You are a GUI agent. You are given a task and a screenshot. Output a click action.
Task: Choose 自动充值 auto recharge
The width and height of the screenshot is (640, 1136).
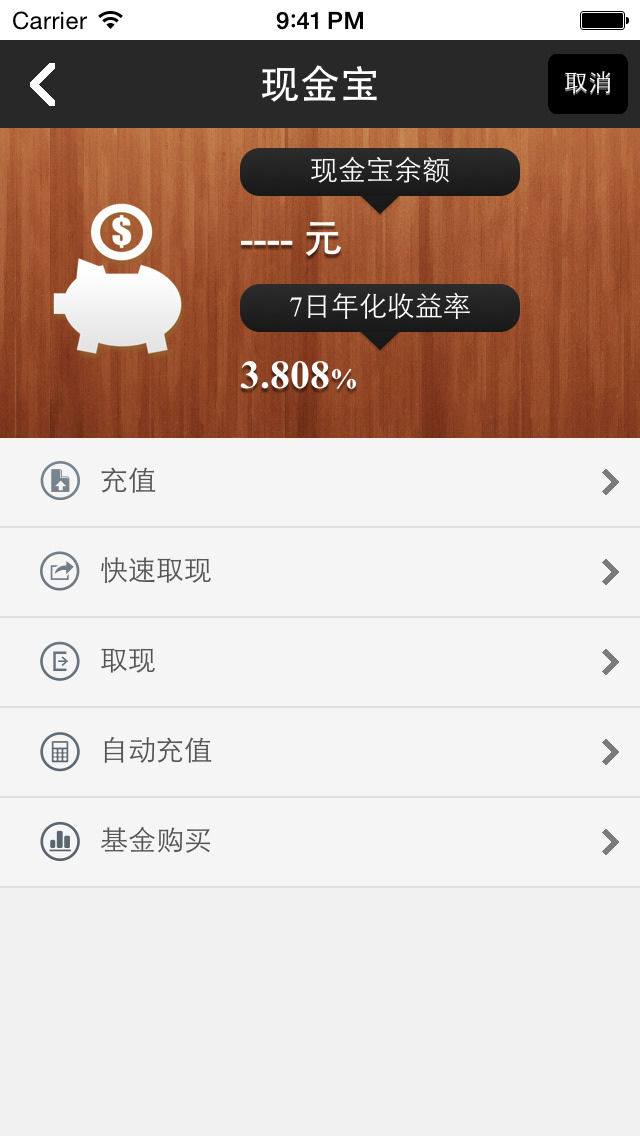[320, 752]
